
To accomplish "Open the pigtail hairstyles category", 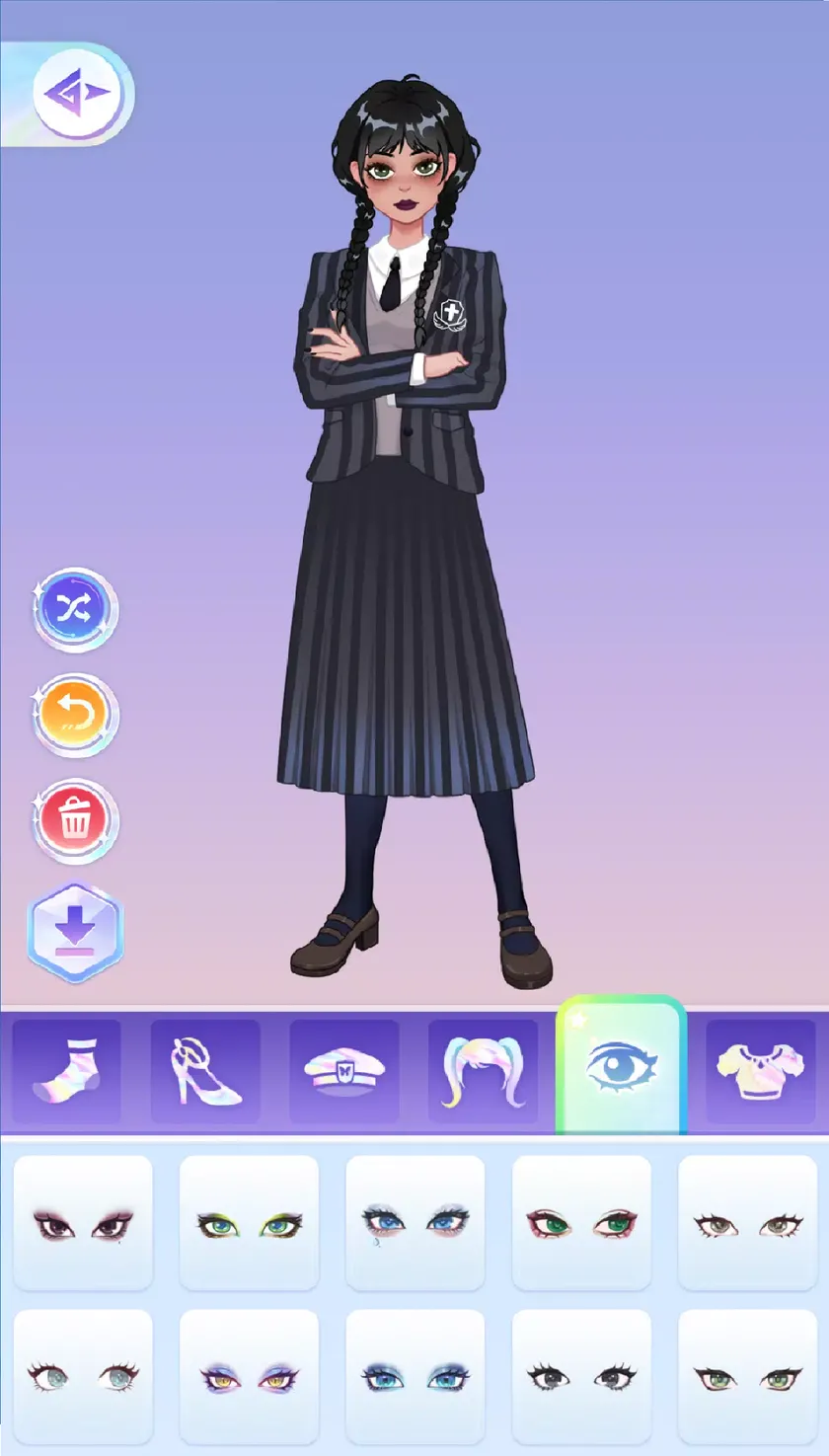I will [x=484, y=1071].
